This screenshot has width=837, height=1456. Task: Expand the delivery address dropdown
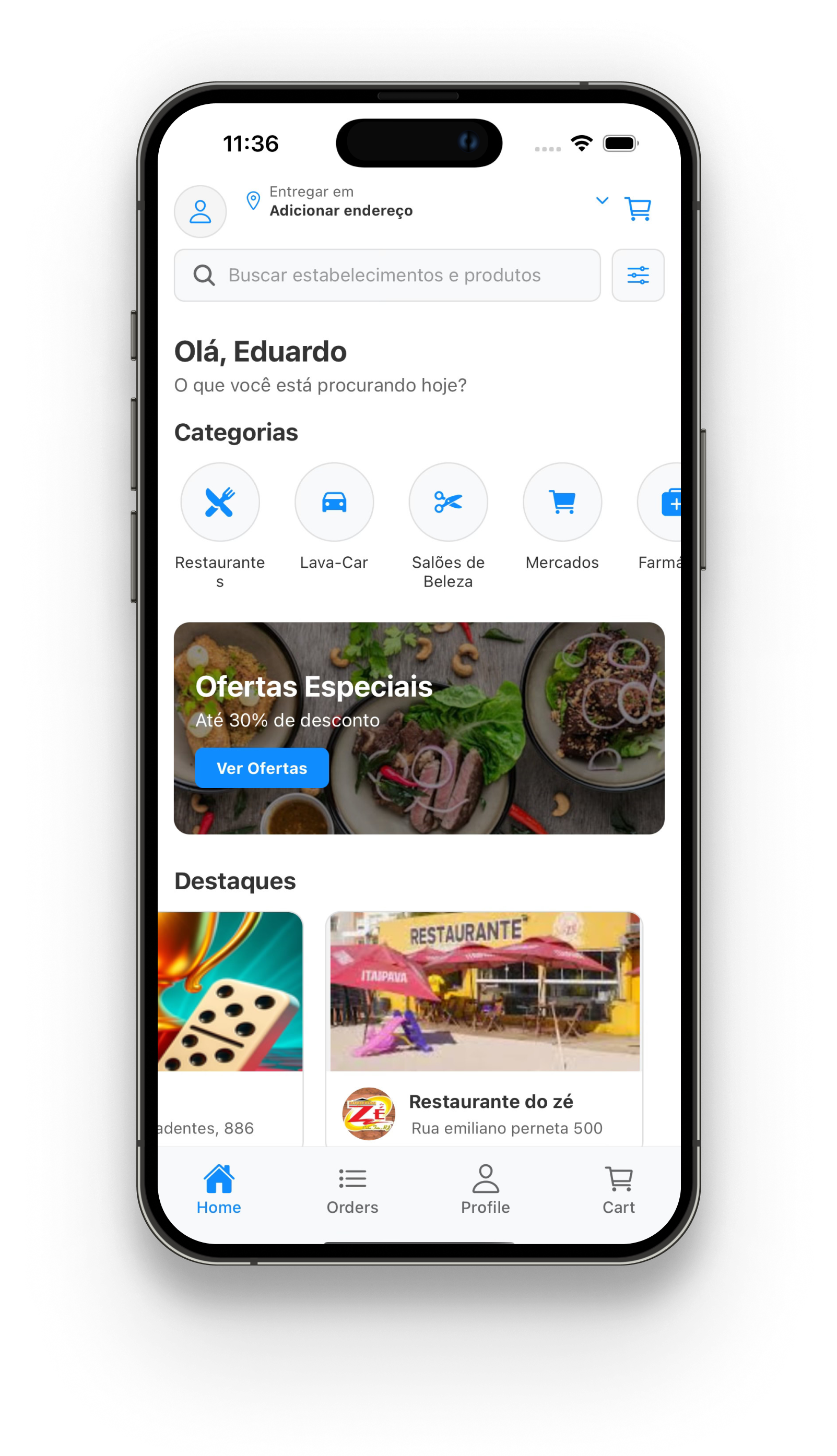click(x=602, y=200)
